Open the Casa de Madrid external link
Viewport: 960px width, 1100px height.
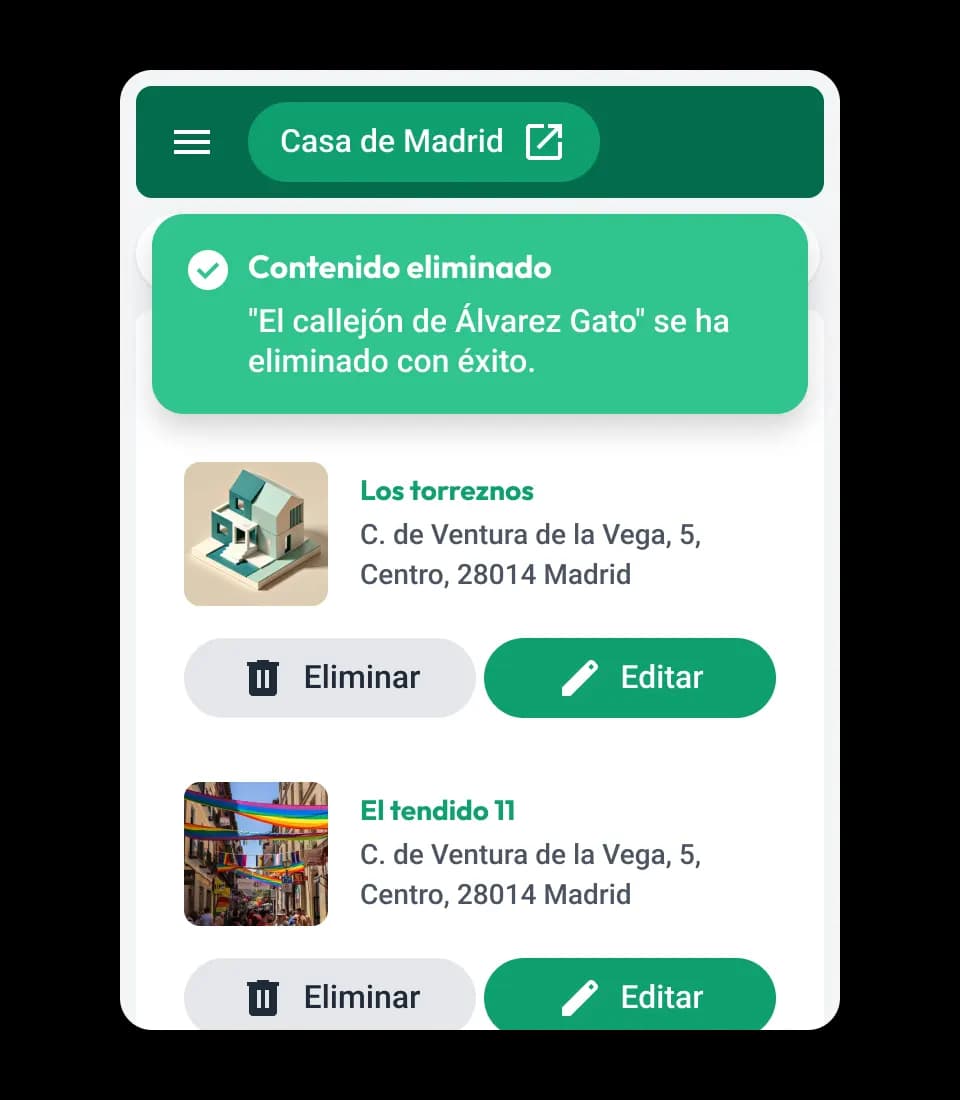(423, 142)
